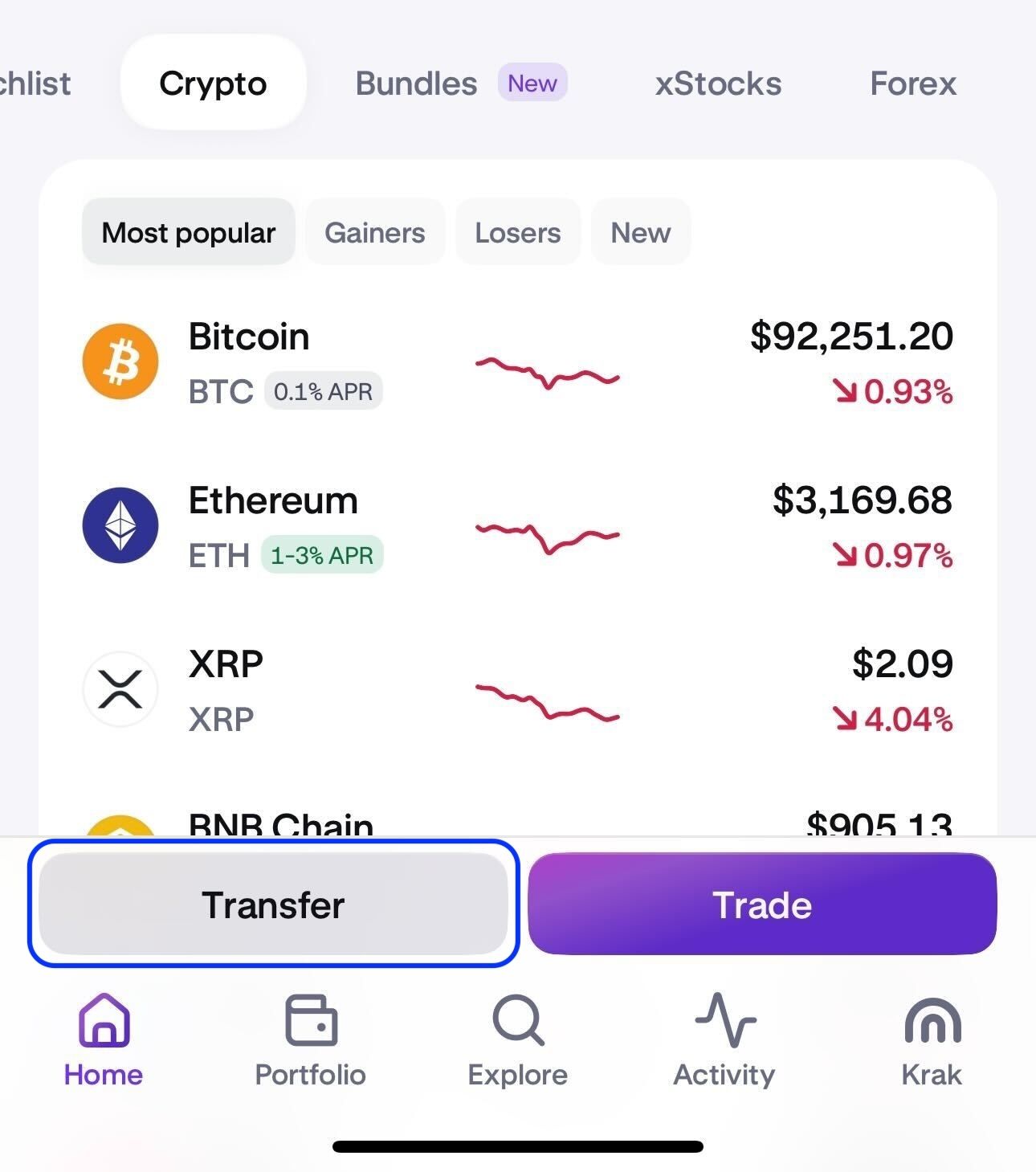The height and width of the screenshot is (1172, 1036).
Task: Show the Losers list
Action: (x=517, y=231)
